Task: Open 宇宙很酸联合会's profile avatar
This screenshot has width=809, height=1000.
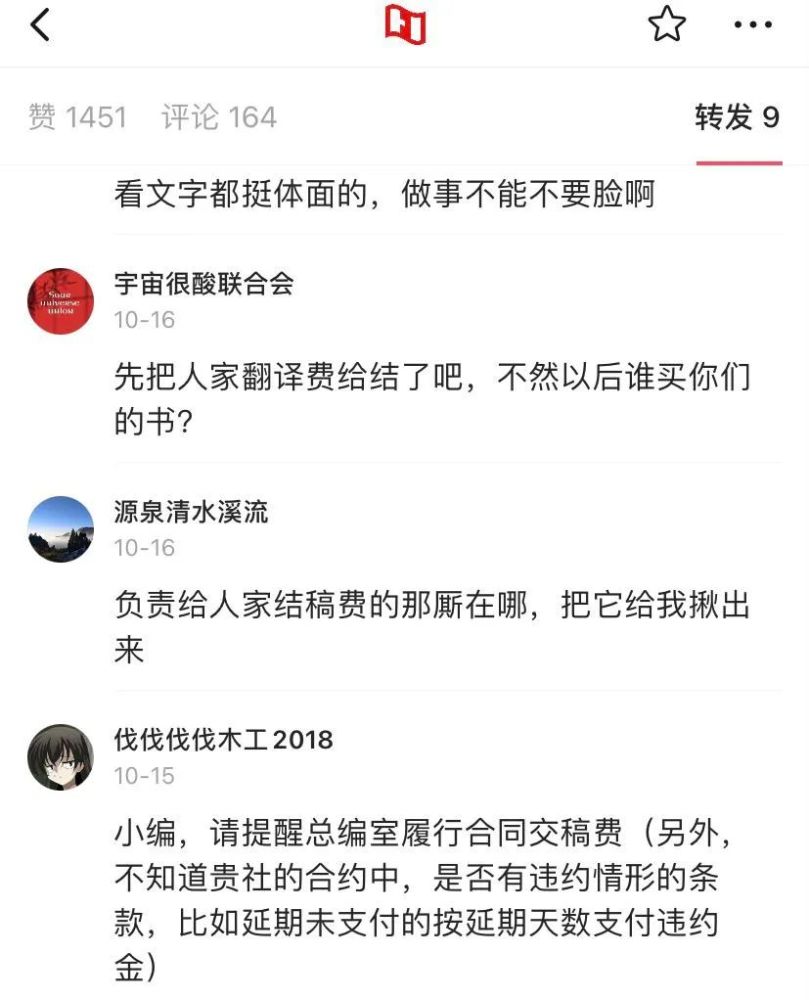Action: click(60, 300)
